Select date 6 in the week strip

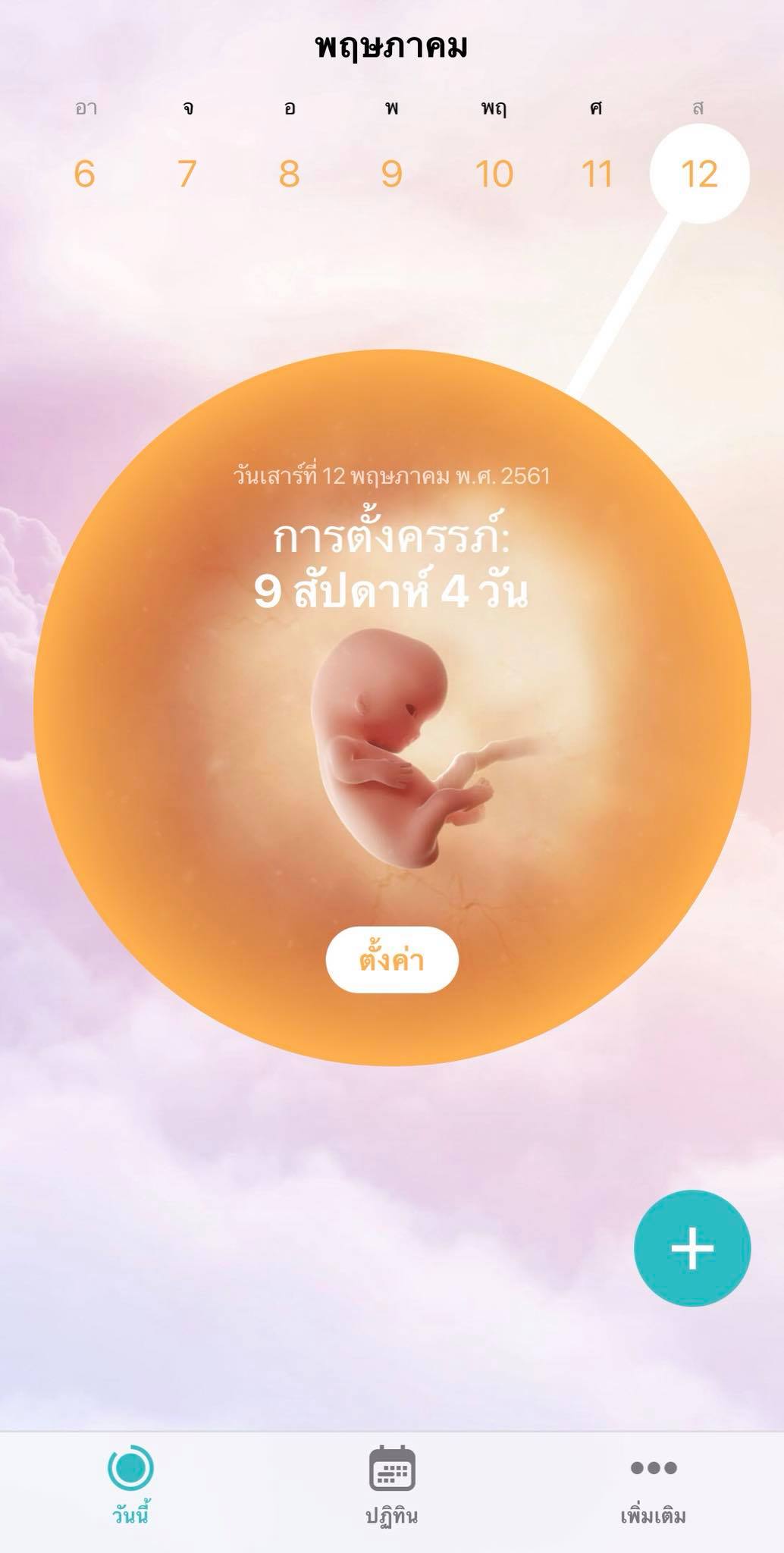tap(84, 174)
